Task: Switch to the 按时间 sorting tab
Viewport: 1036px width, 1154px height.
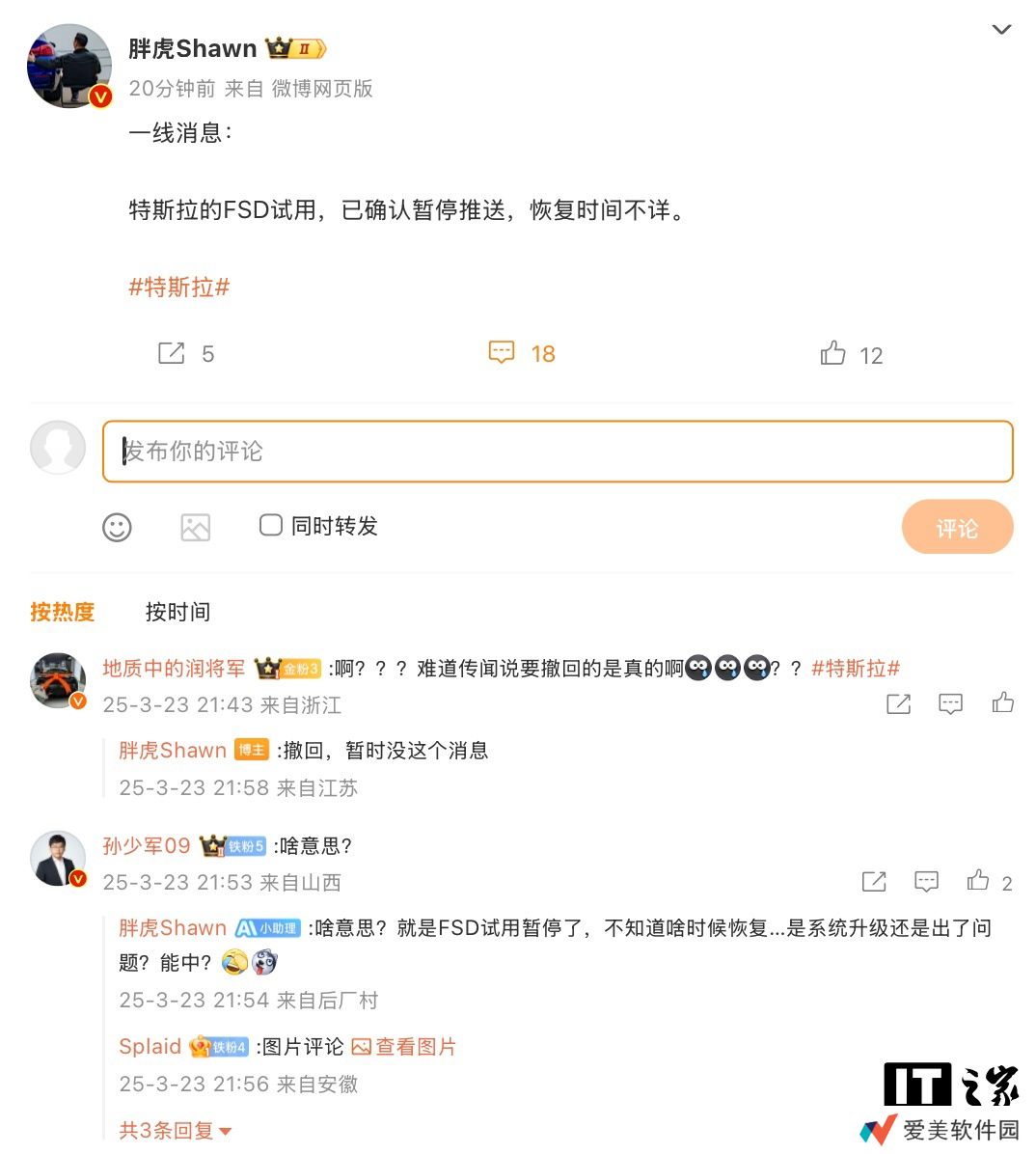Action: point(178,612)
